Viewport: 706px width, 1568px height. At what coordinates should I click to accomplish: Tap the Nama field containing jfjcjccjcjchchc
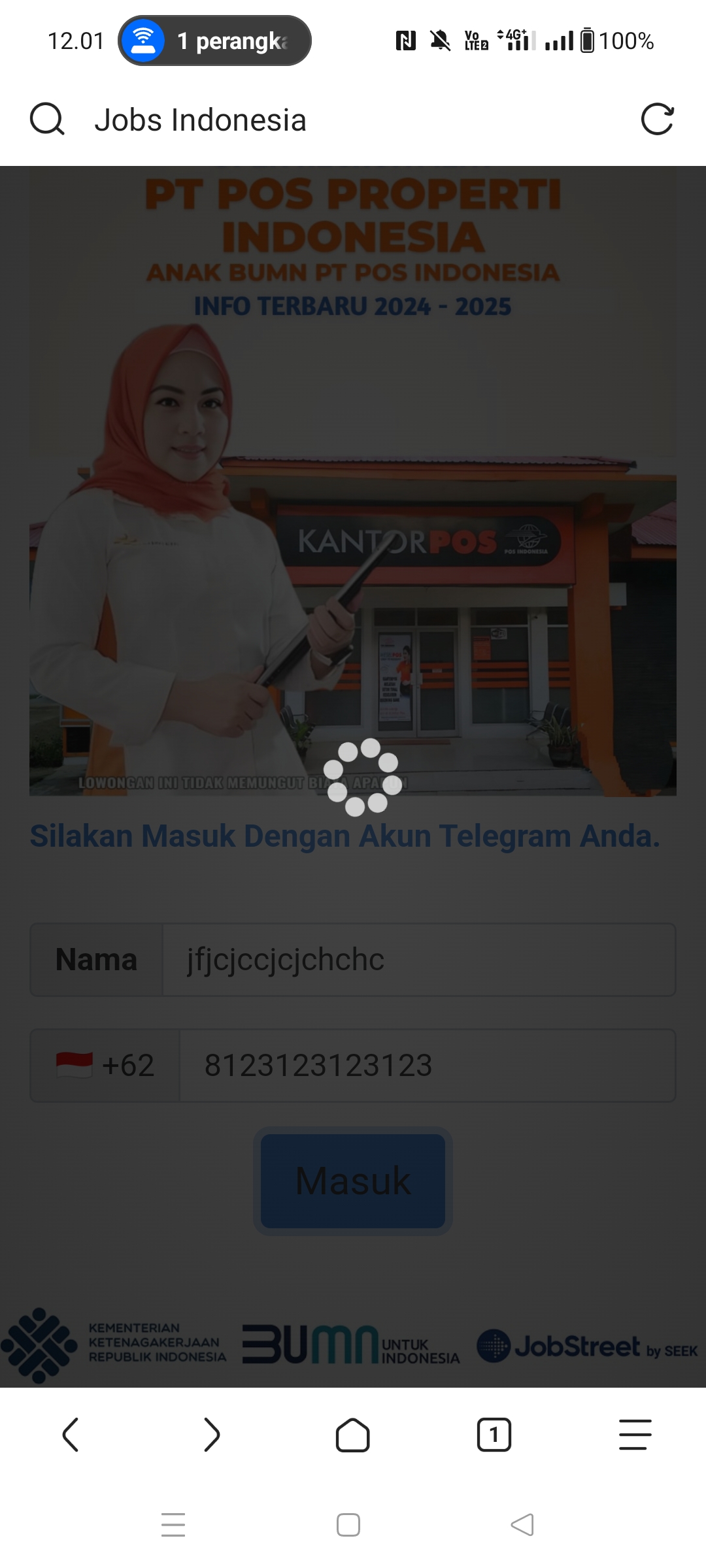[x=418, y=959]
